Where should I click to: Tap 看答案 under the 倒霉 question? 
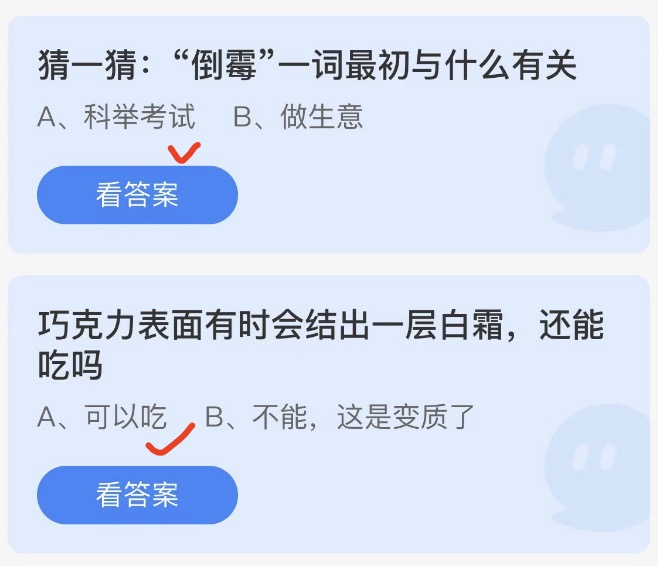tap(137, 195)
